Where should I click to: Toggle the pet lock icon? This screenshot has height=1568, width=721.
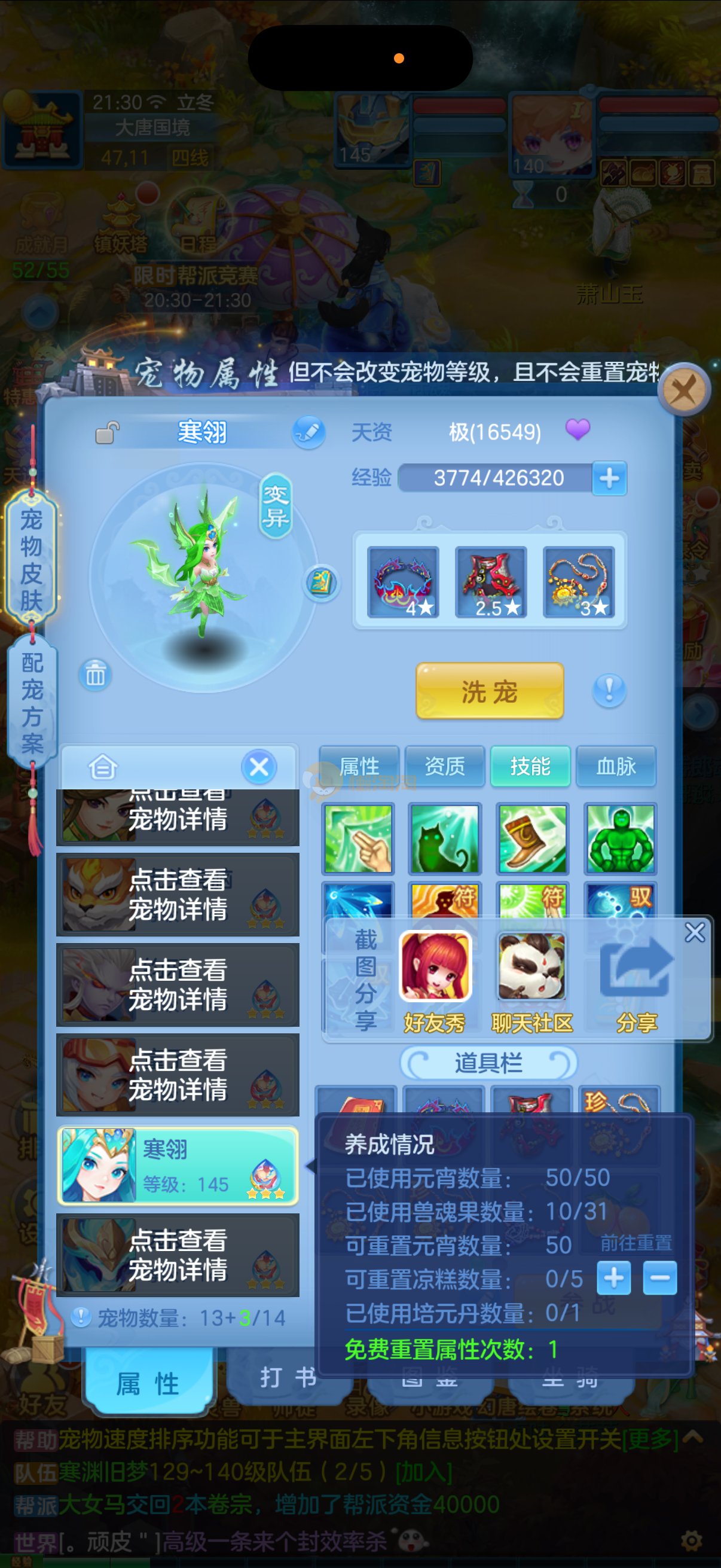(107, 433)
